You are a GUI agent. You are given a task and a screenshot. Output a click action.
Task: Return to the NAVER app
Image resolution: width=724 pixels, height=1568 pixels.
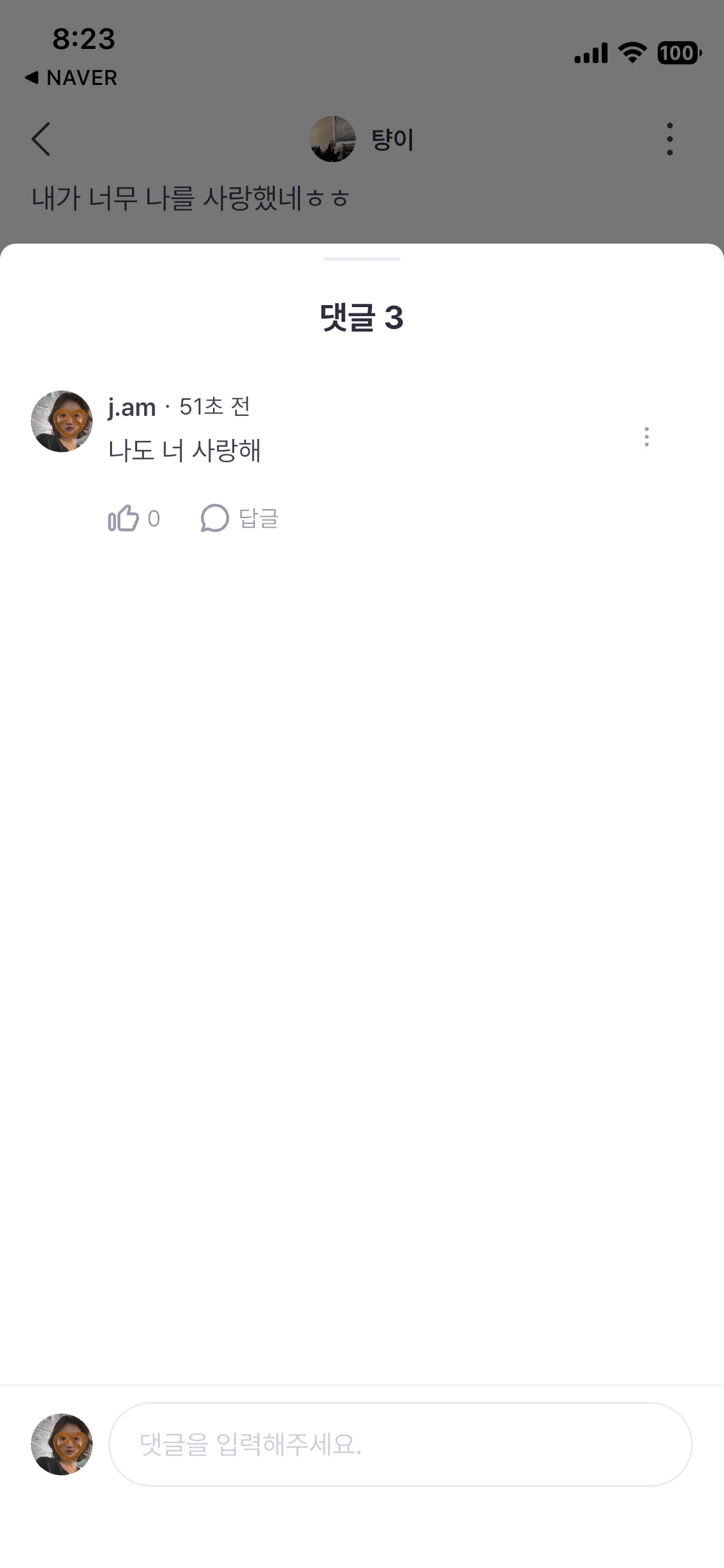point(71,78)
